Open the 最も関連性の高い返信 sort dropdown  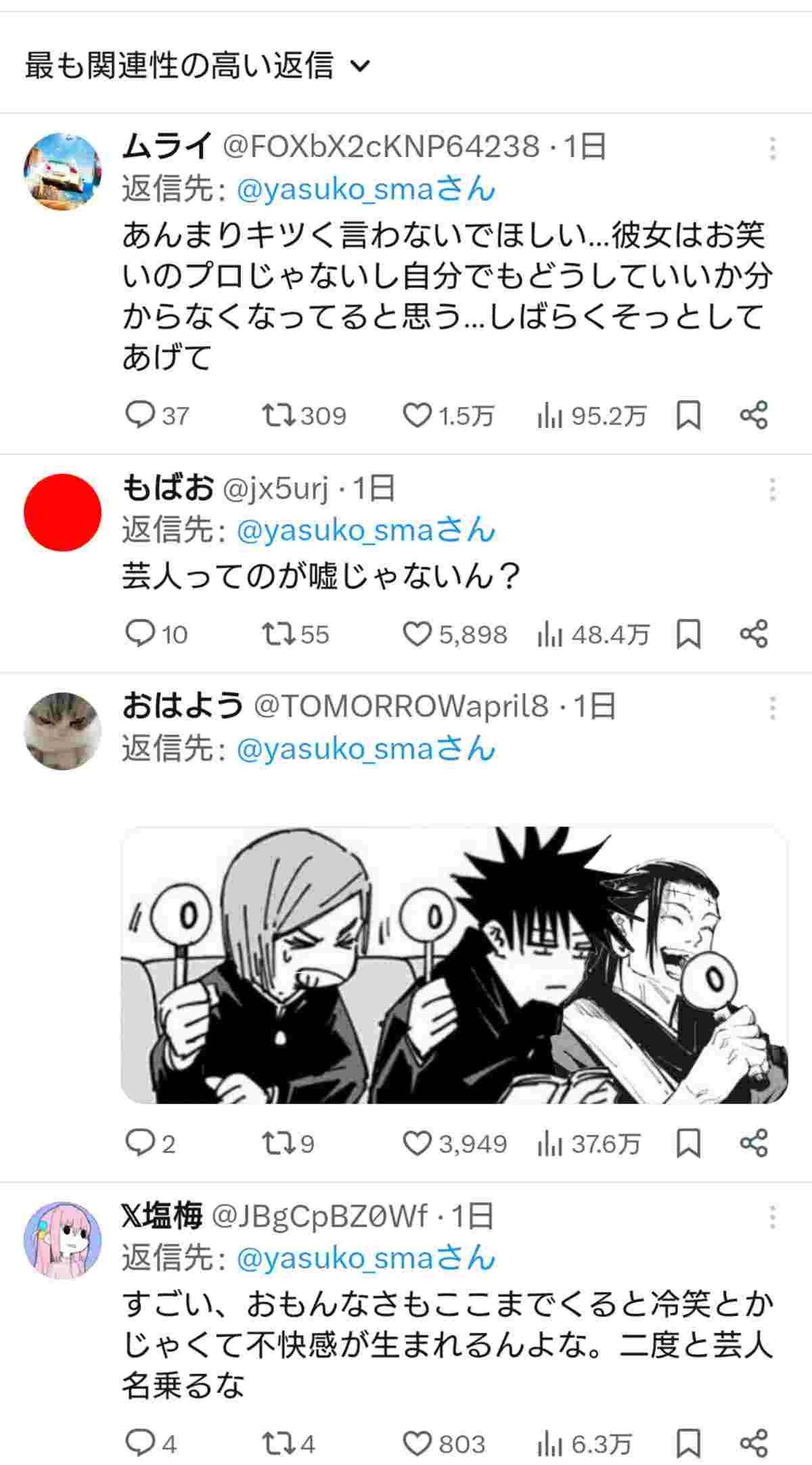(x=198, y=66)
